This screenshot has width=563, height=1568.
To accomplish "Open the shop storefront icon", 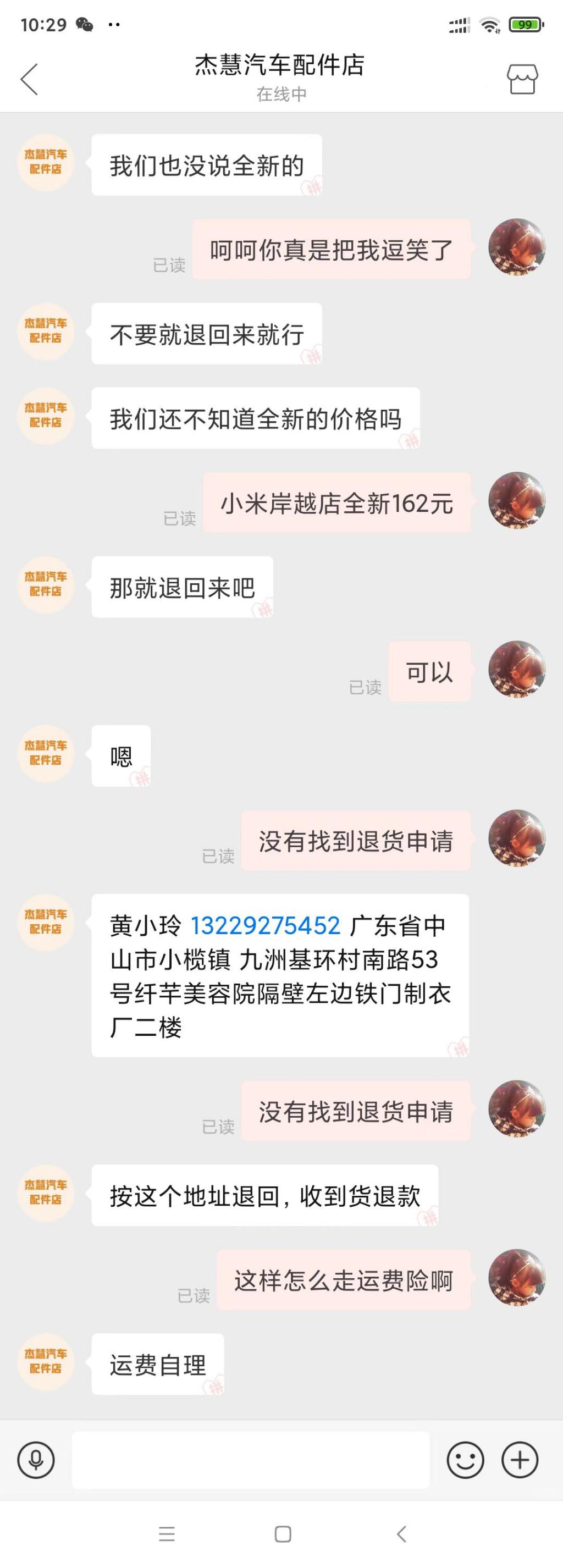I will click(522, 79).
